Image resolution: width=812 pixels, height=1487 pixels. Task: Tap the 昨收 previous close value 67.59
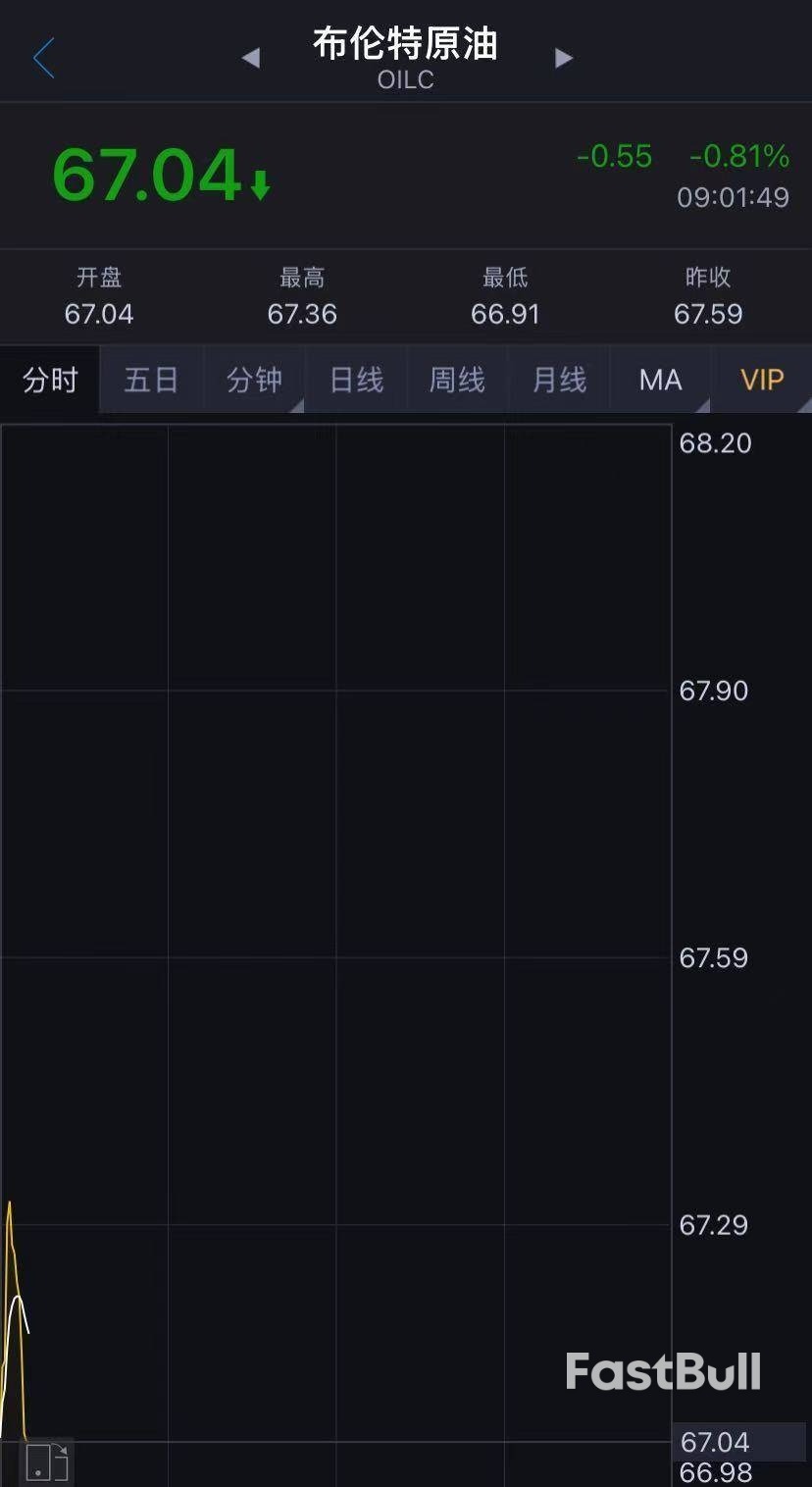click(x=708, y=314)
